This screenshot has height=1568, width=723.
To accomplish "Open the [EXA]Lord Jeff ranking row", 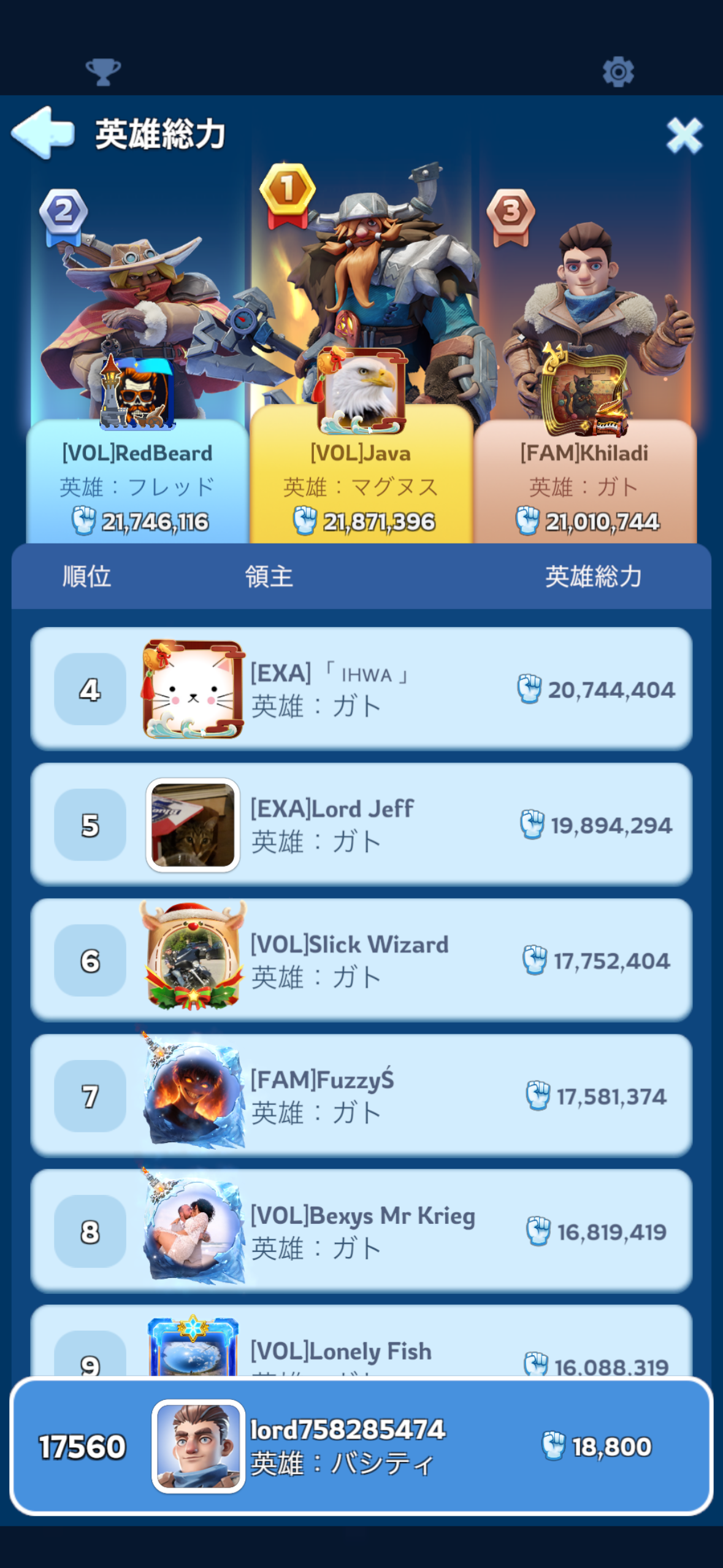I will click(361, 824).
